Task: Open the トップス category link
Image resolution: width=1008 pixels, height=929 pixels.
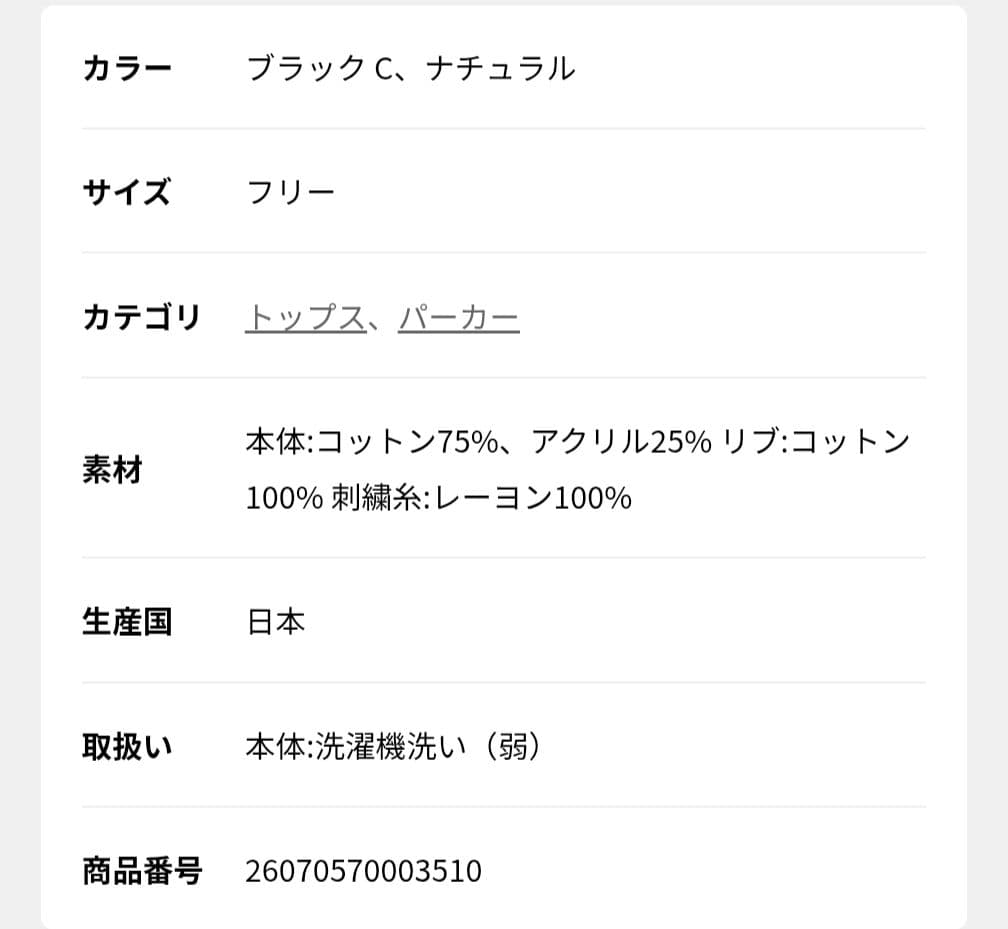Action: 305,318
